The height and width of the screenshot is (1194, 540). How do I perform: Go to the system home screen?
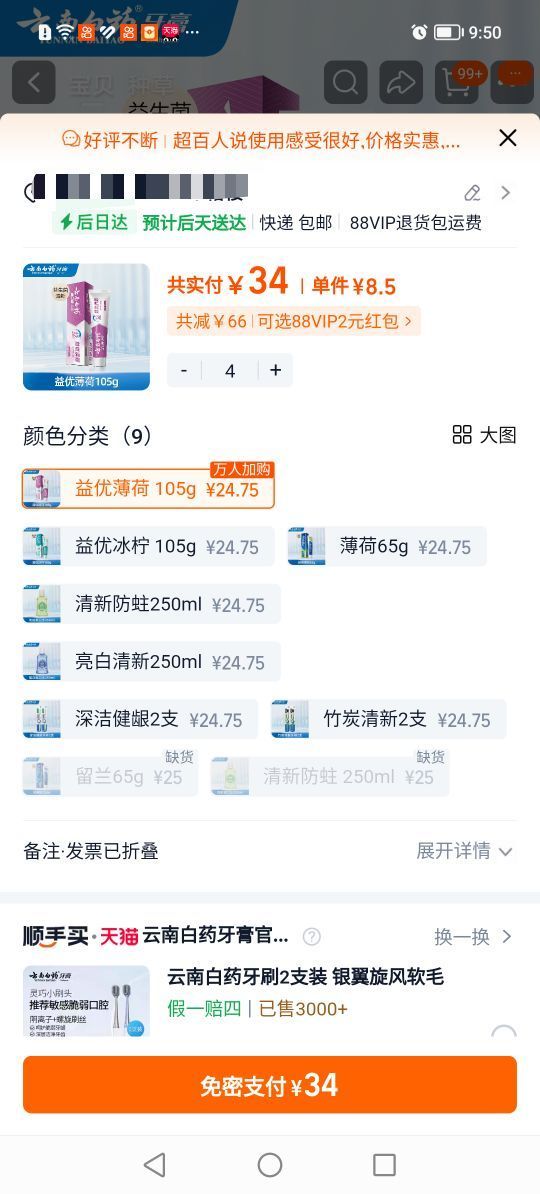coord(270,1164)
